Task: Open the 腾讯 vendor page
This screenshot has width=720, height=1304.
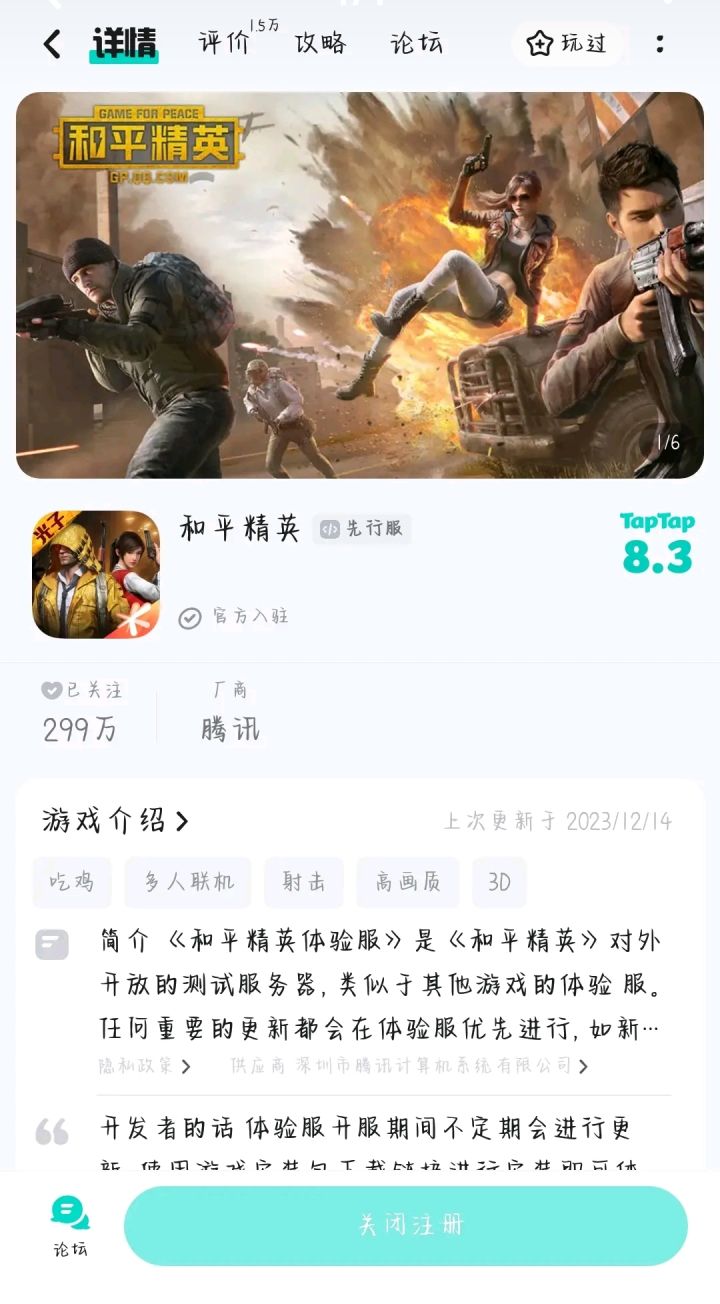Action: (229, 730)
